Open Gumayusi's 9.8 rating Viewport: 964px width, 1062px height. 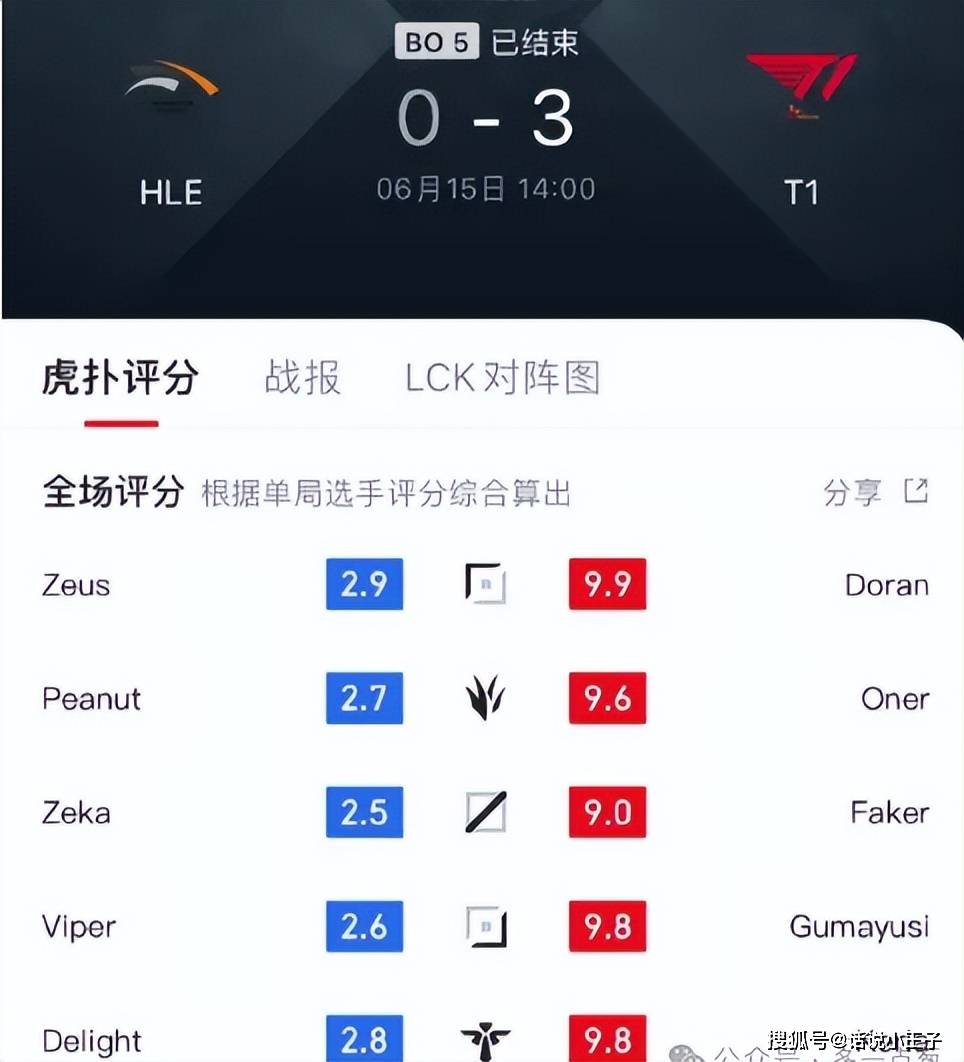click(607, 926)
